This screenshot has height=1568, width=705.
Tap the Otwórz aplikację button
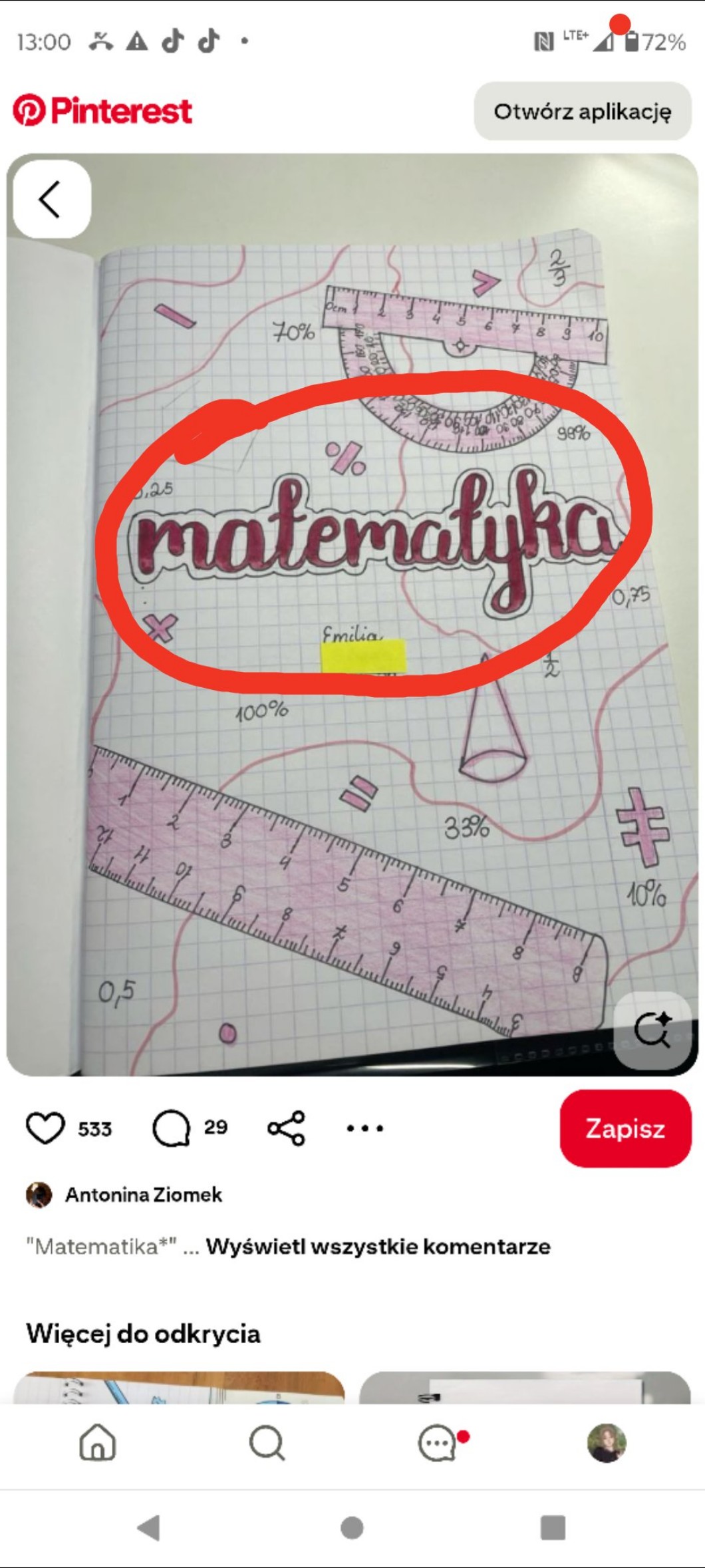tap(582, 111)
